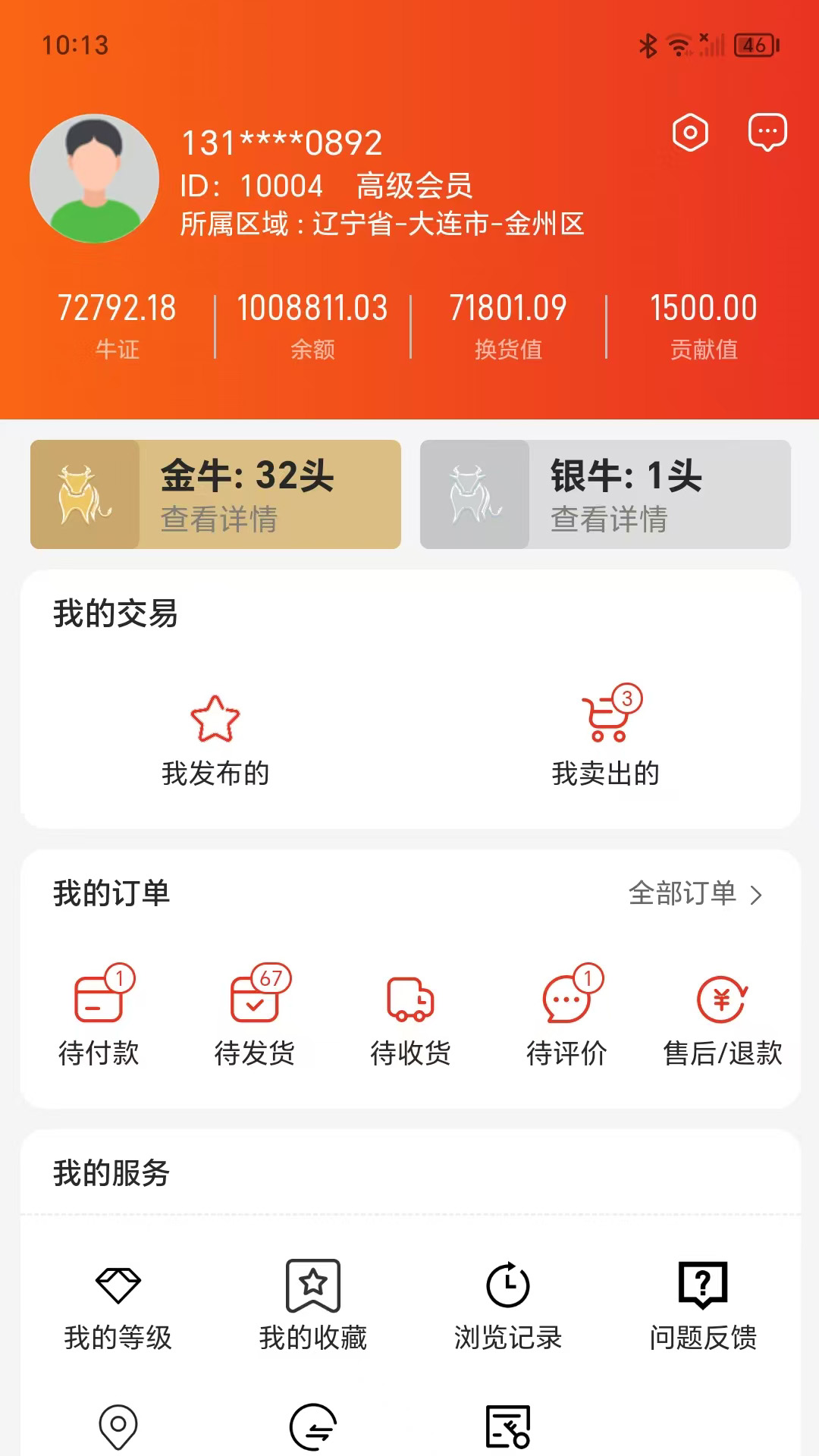Tap the 我的收藏 star badge icon
The height and width of the screenshot is (1456, 819).
click(313, 1282)
